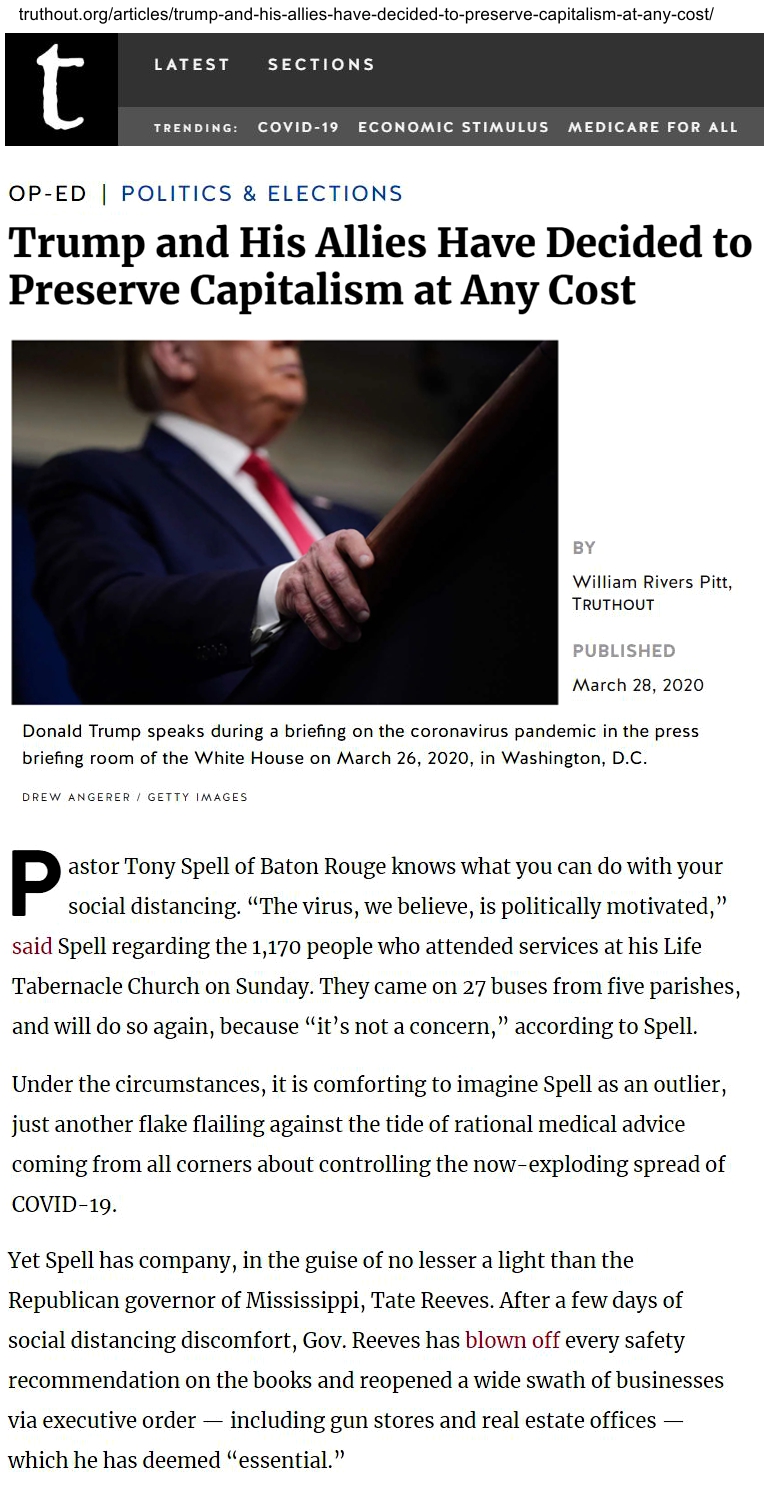Open the Truthout home logo

pos(61,90)
